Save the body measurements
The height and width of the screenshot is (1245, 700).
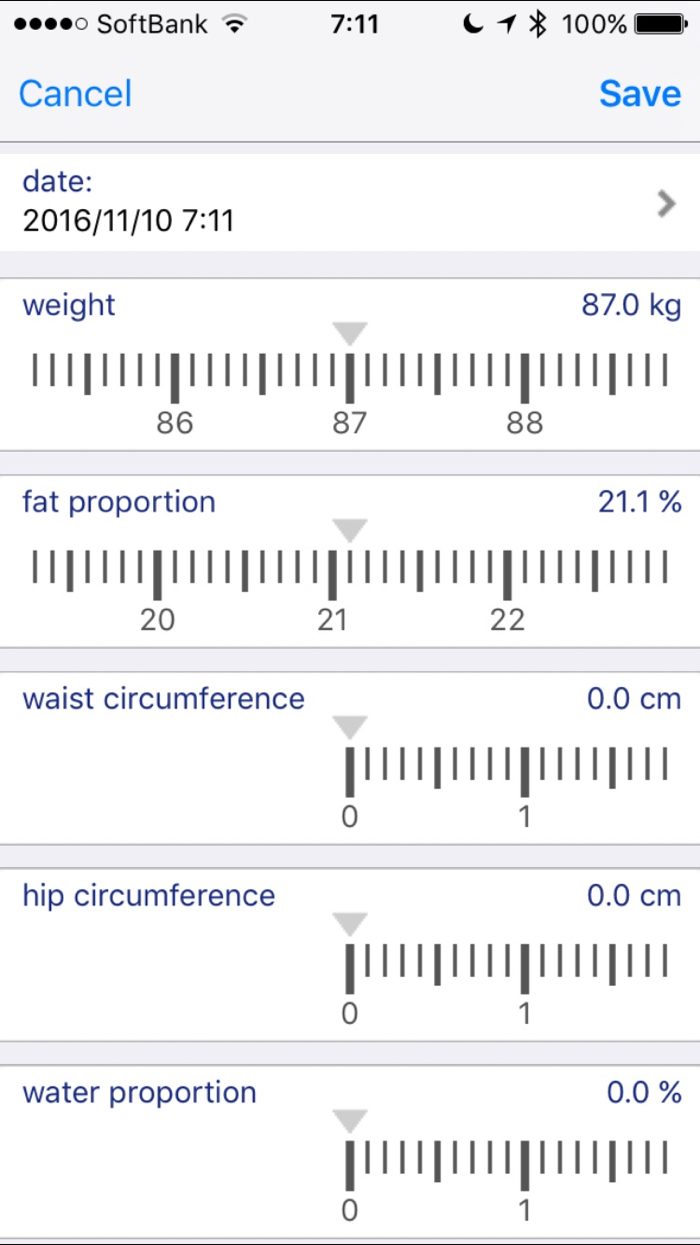640,94
